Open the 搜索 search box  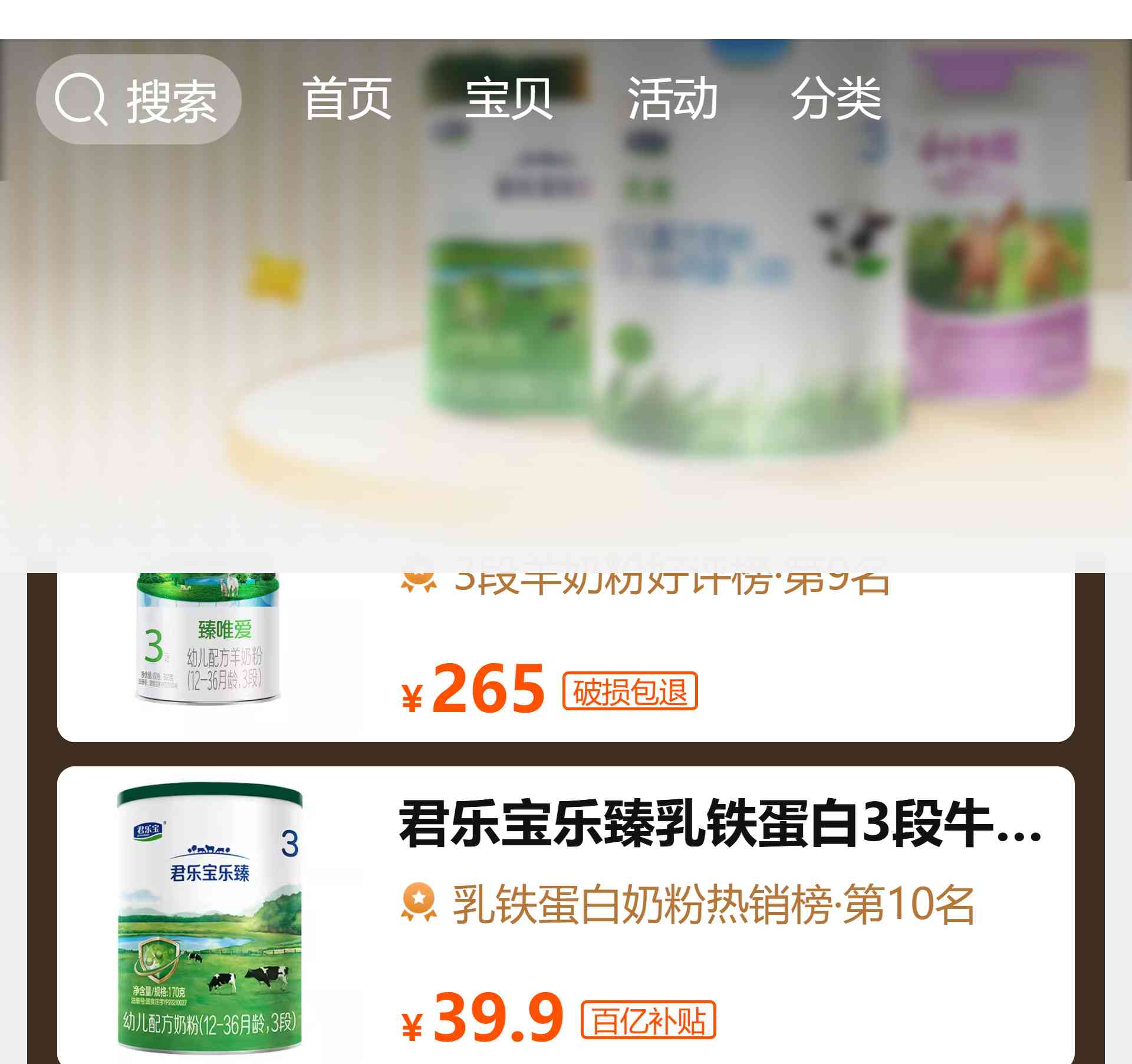(x=139, y=100)
